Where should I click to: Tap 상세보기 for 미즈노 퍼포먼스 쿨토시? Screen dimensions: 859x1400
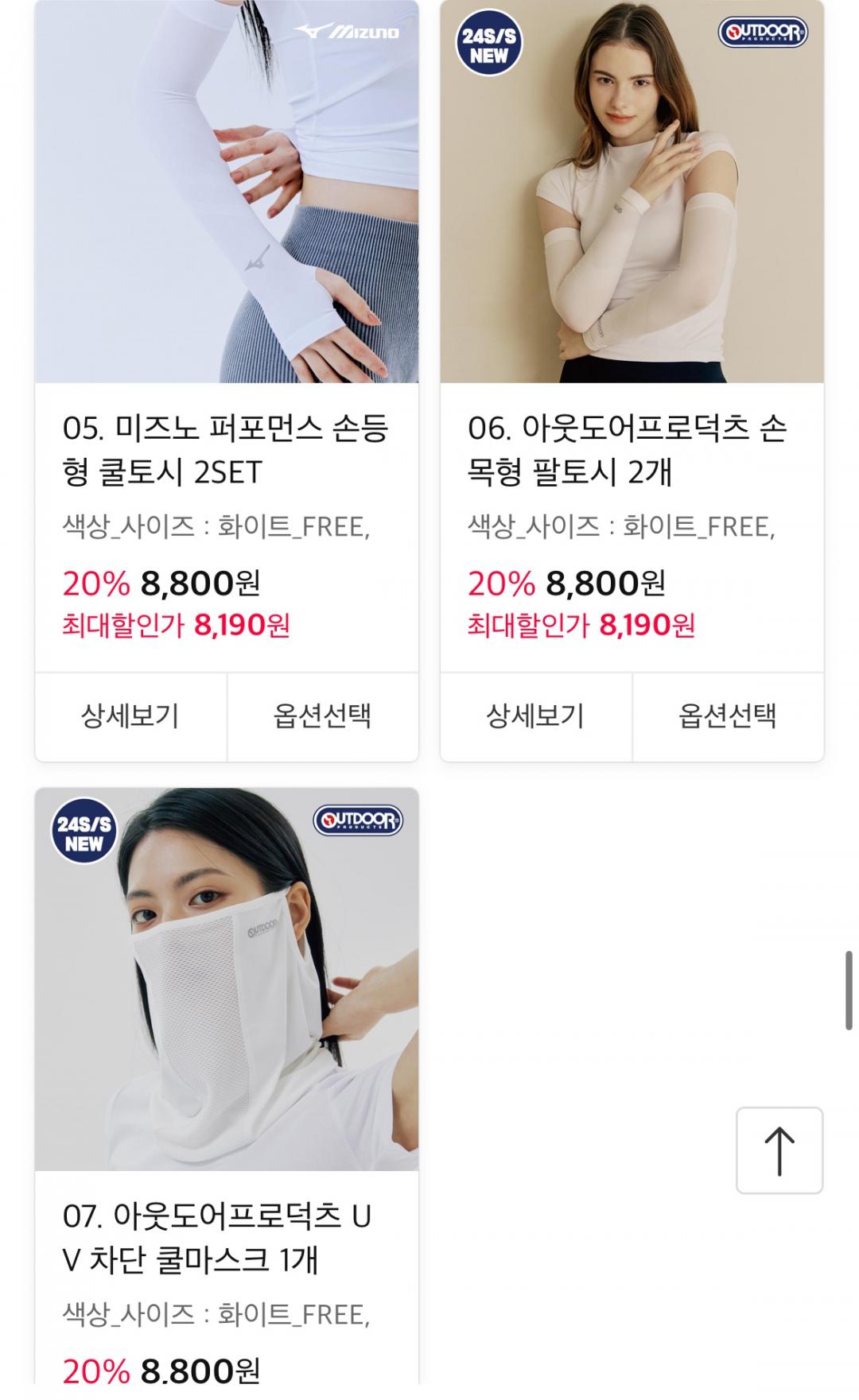[x=130, y=716]
